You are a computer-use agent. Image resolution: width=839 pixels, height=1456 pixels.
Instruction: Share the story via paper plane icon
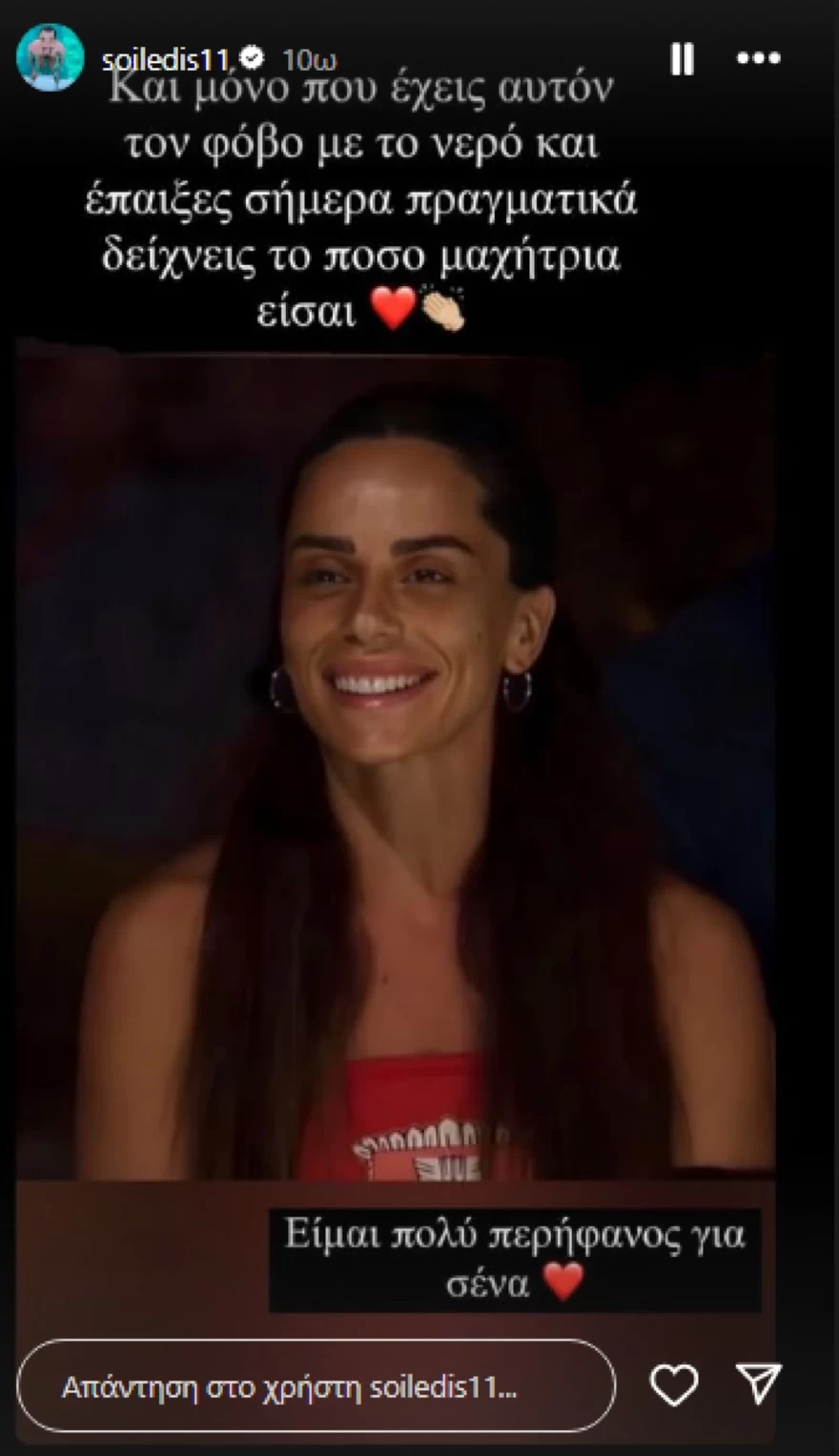coord(759,1384)
